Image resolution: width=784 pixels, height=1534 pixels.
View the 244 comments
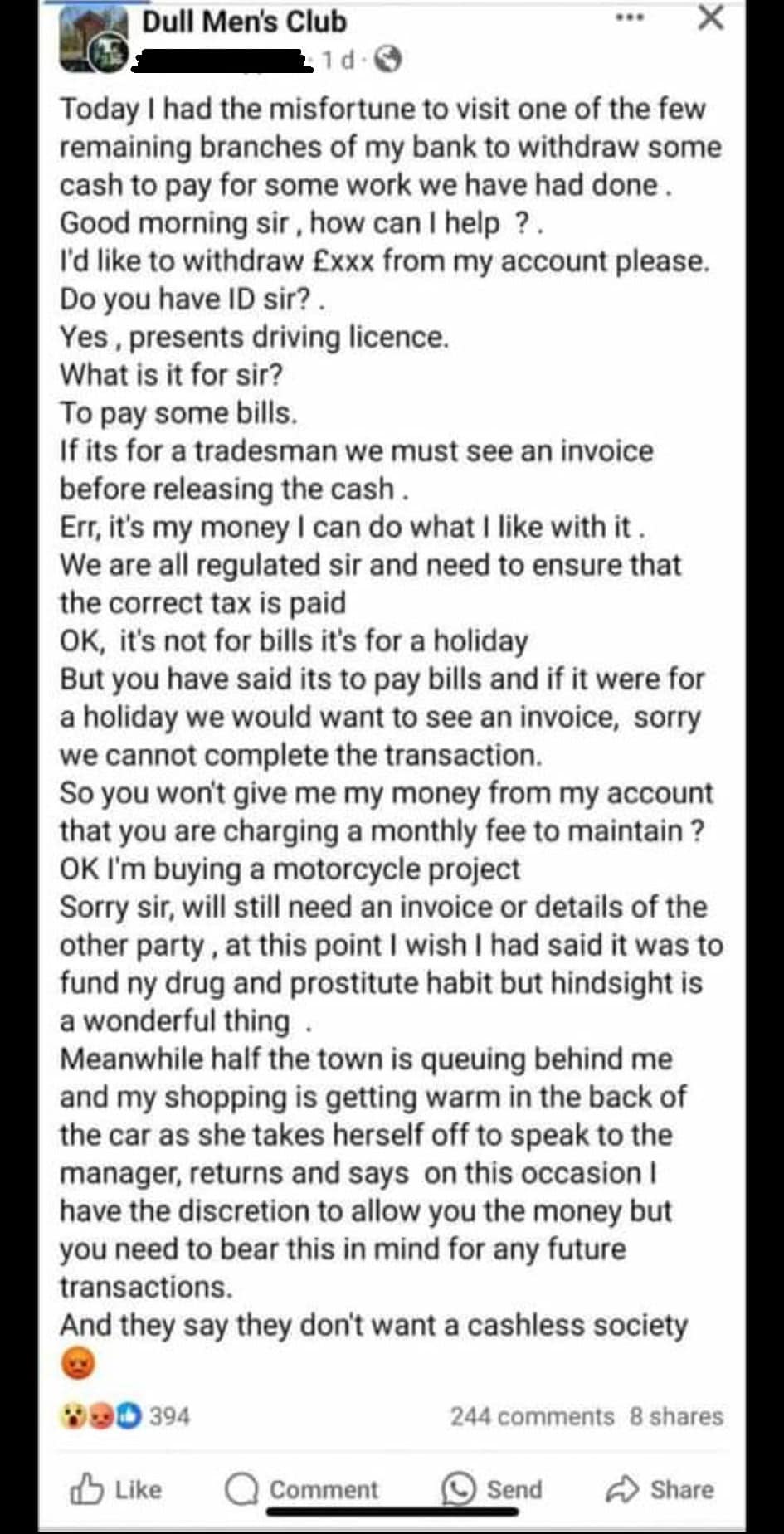click(x=532, y=1416)
